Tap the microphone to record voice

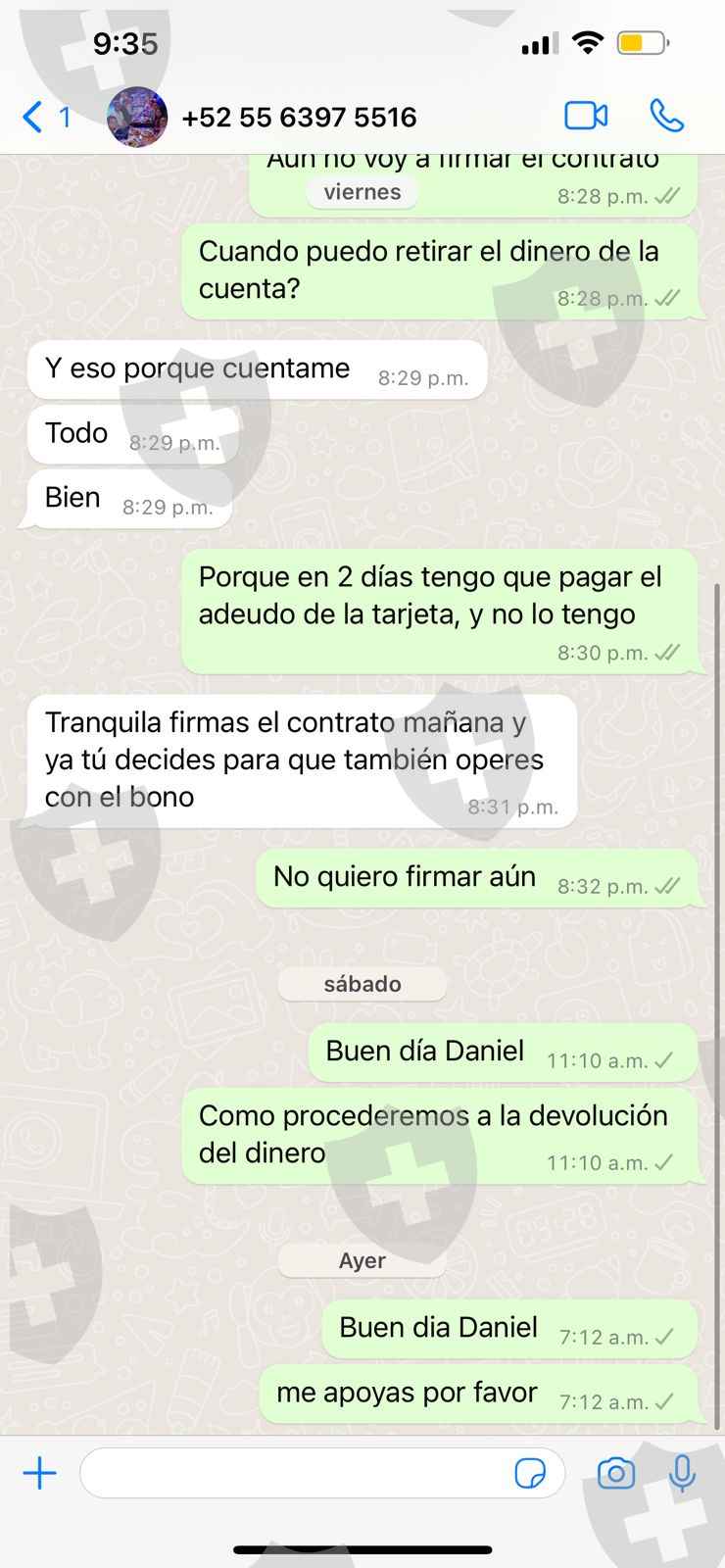pos(682,1473)
